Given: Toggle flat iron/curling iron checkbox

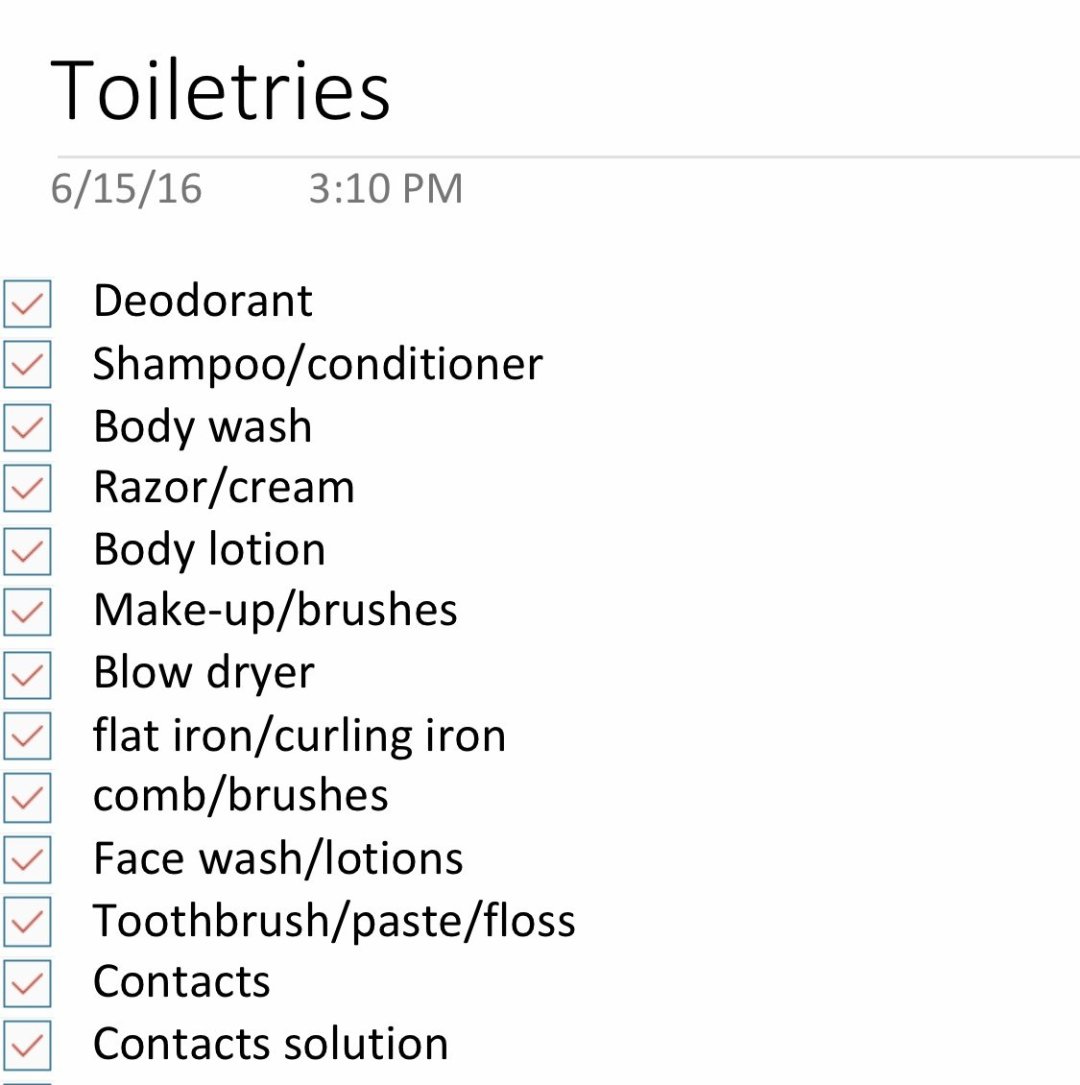Looking at the screenshot, I should (27, 737).
